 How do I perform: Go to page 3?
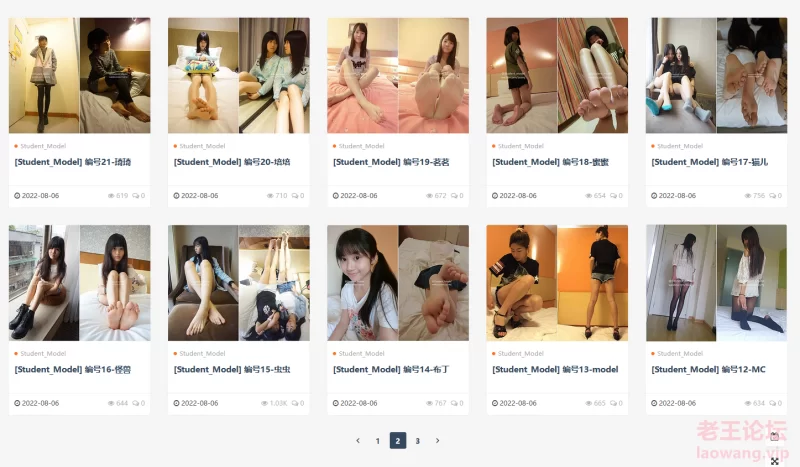(417, 440)
